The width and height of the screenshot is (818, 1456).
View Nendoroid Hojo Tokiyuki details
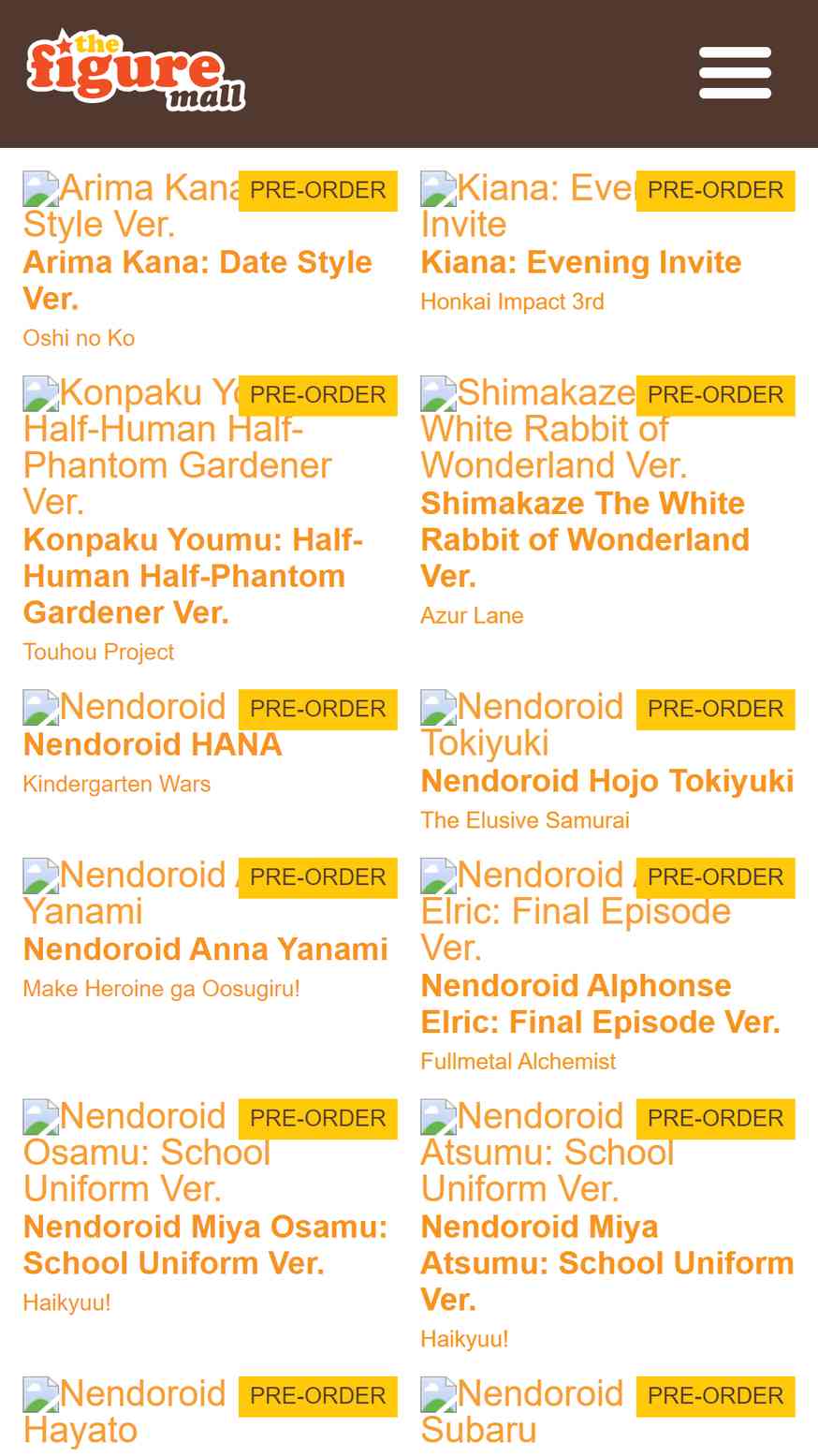(x=607, y=781)
